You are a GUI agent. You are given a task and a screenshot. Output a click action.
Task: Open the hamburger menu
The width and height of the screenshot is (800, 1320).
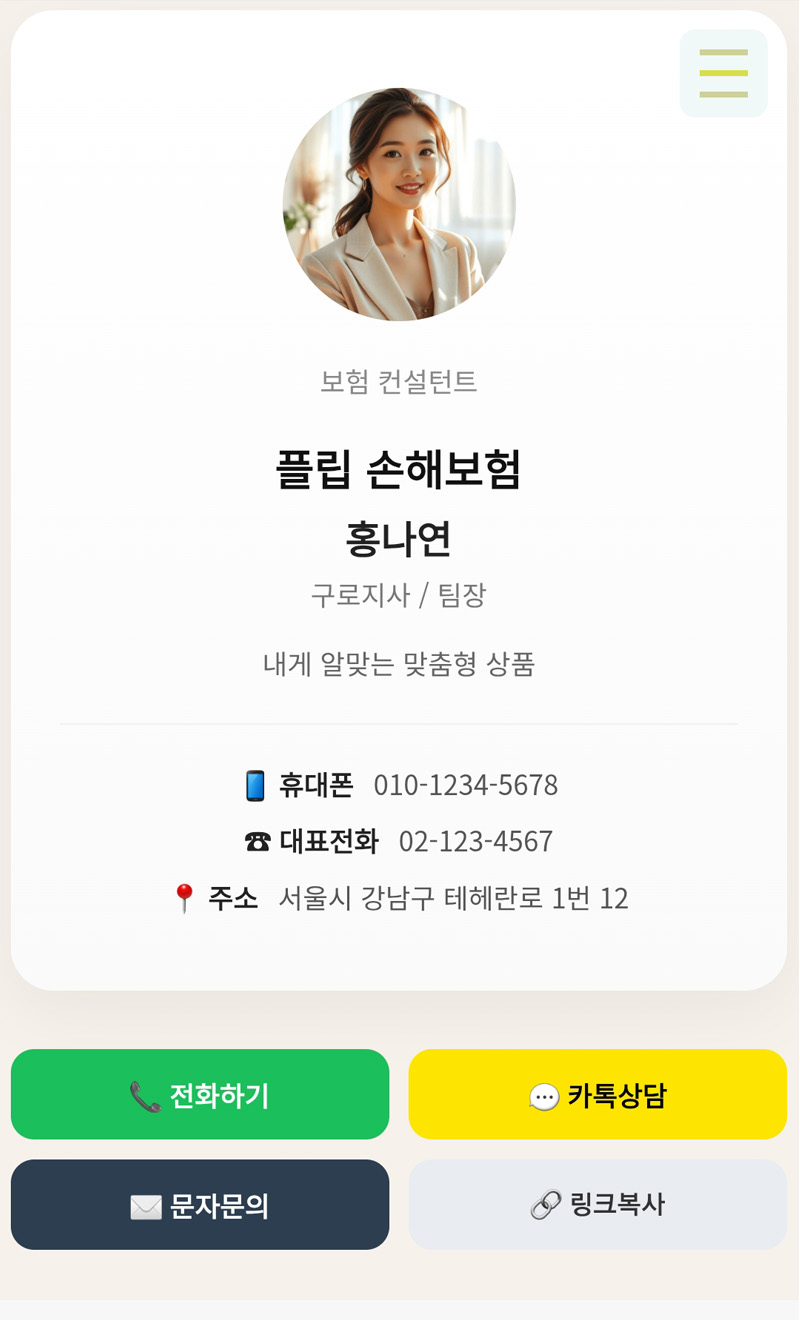(723, 72)
